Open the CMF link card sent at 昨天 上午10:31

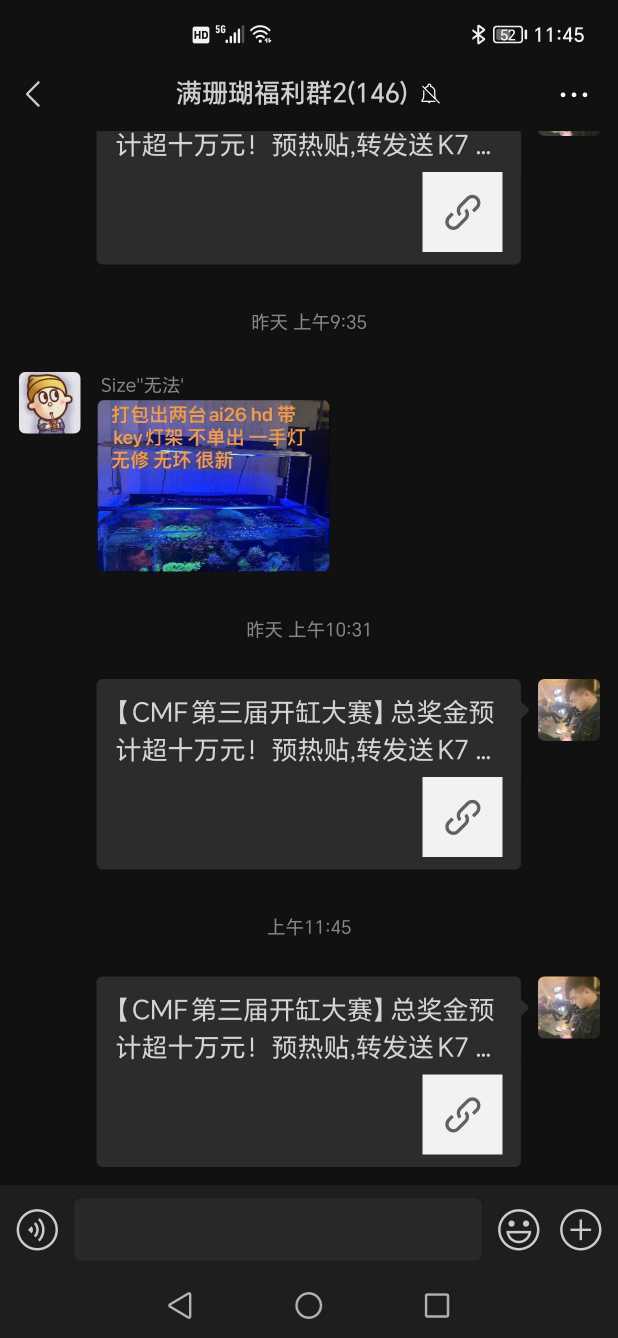click(308, 773)
